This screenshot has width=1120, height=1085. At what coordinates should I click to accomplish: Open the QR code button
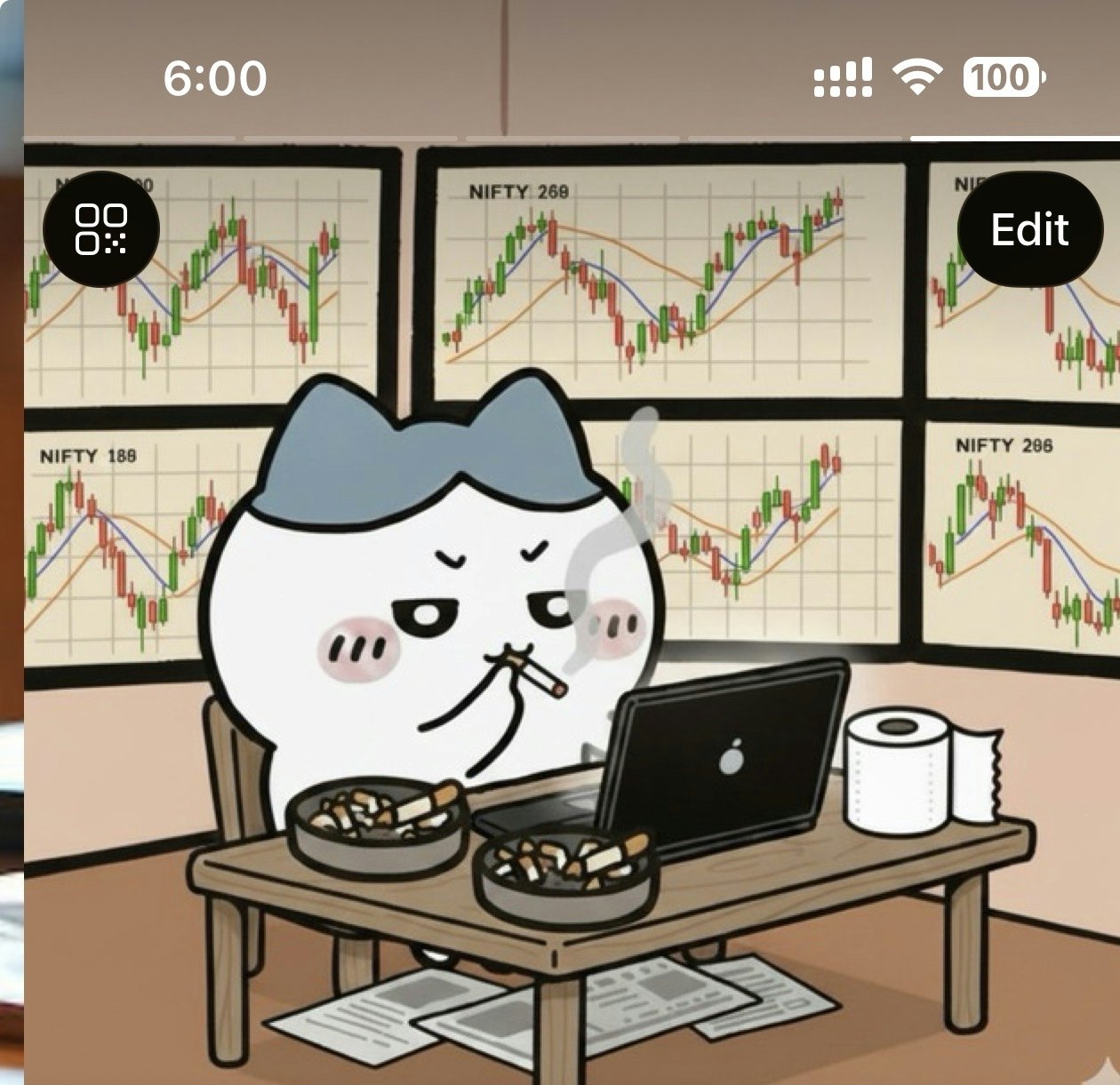pos(101,229)
